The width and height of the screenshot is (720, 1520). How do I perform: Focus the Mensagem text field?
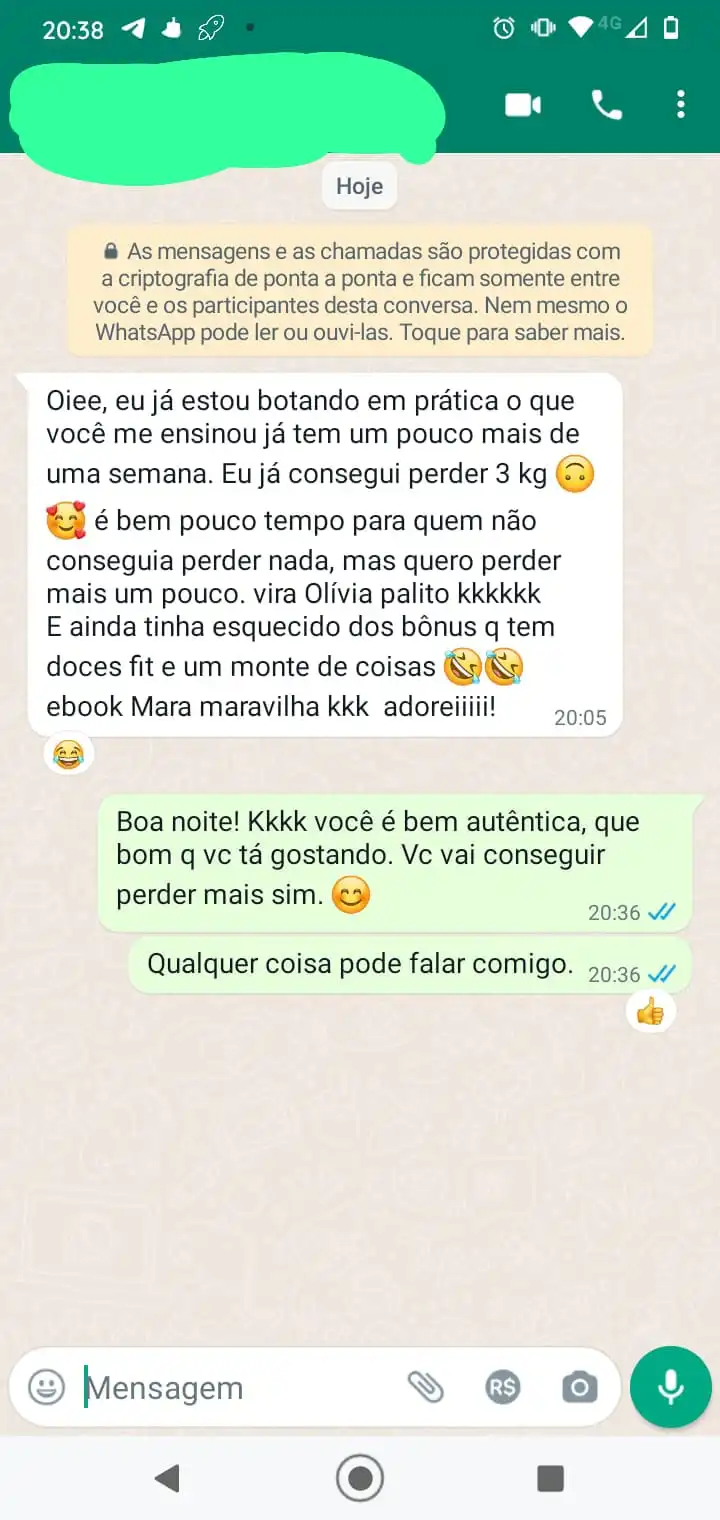click(x=240, y=1388)
